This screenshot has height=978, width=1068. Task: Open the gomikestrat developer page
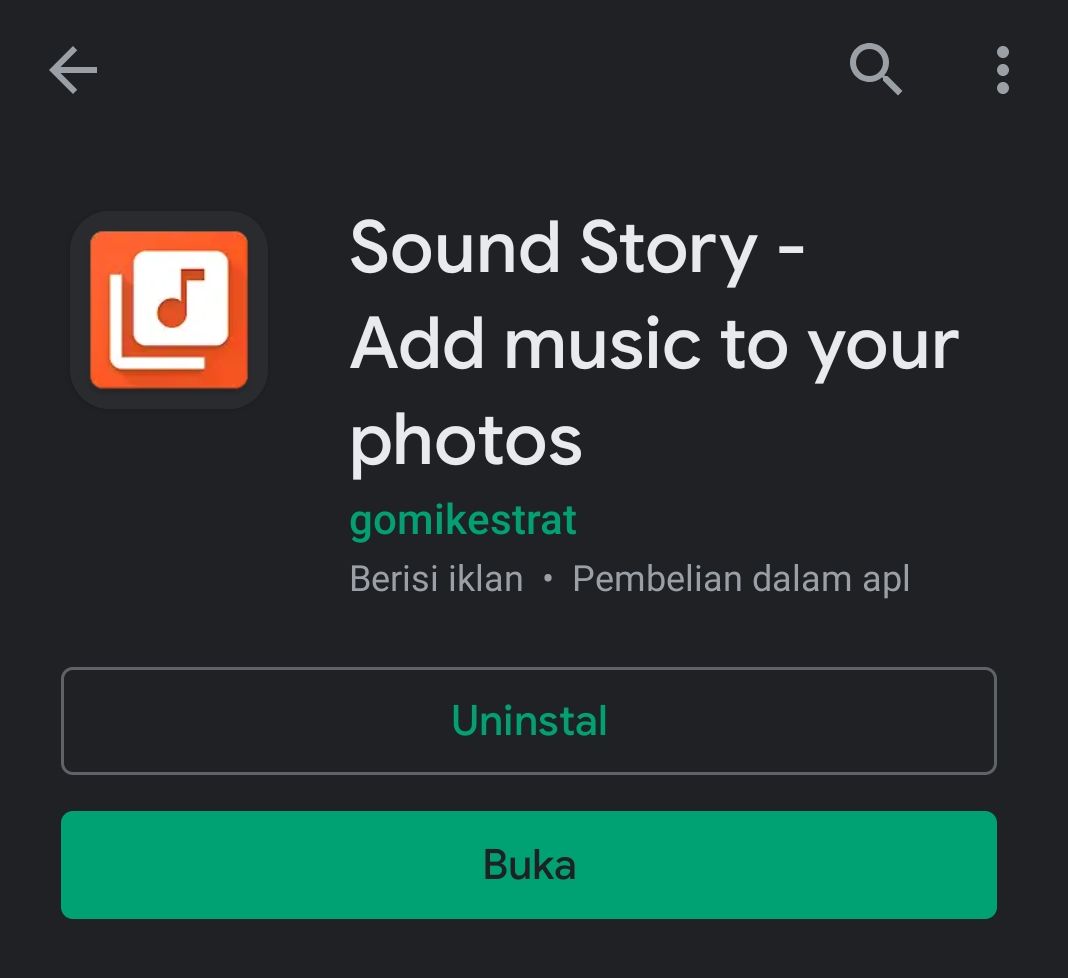(463, 521)
